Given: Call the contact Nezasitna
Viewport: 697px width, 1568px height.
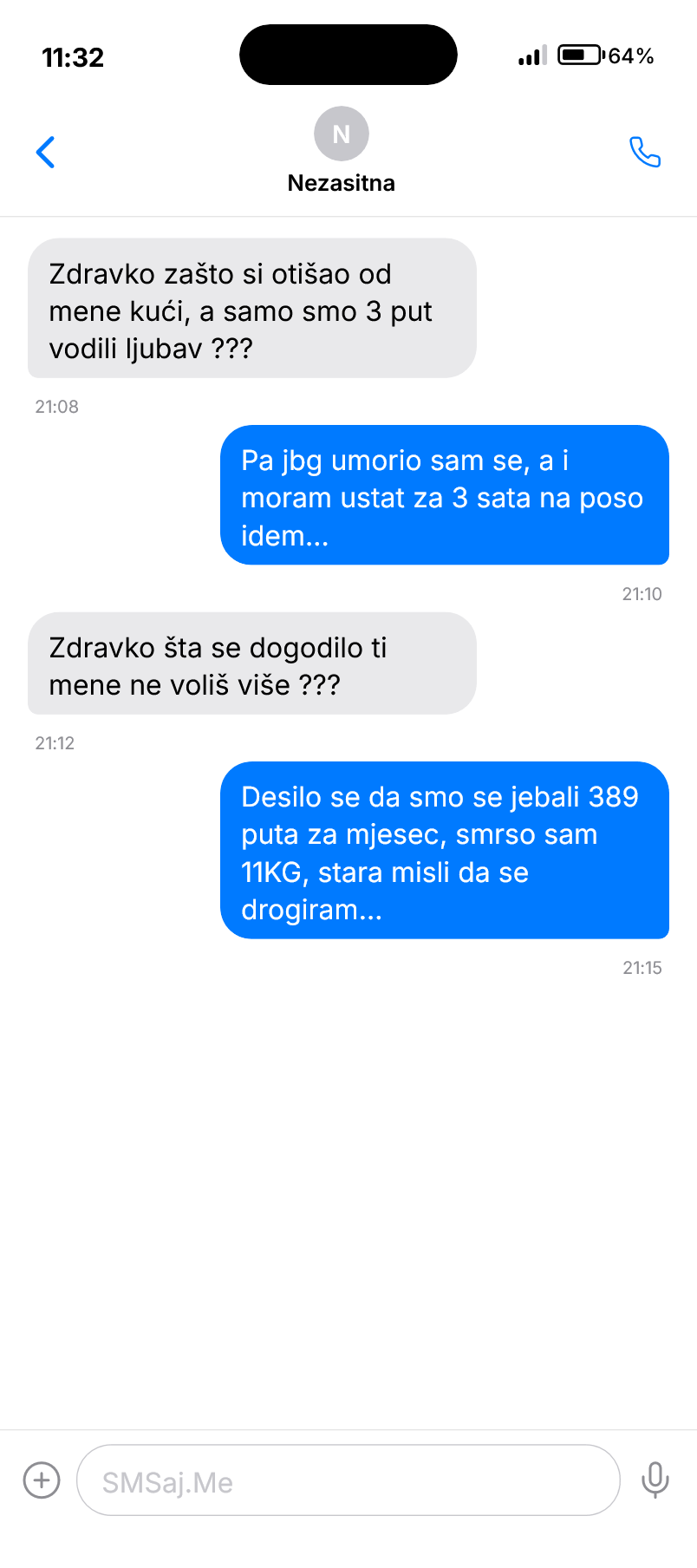Looking at the screenshot, I should click(x=644, y=153).
